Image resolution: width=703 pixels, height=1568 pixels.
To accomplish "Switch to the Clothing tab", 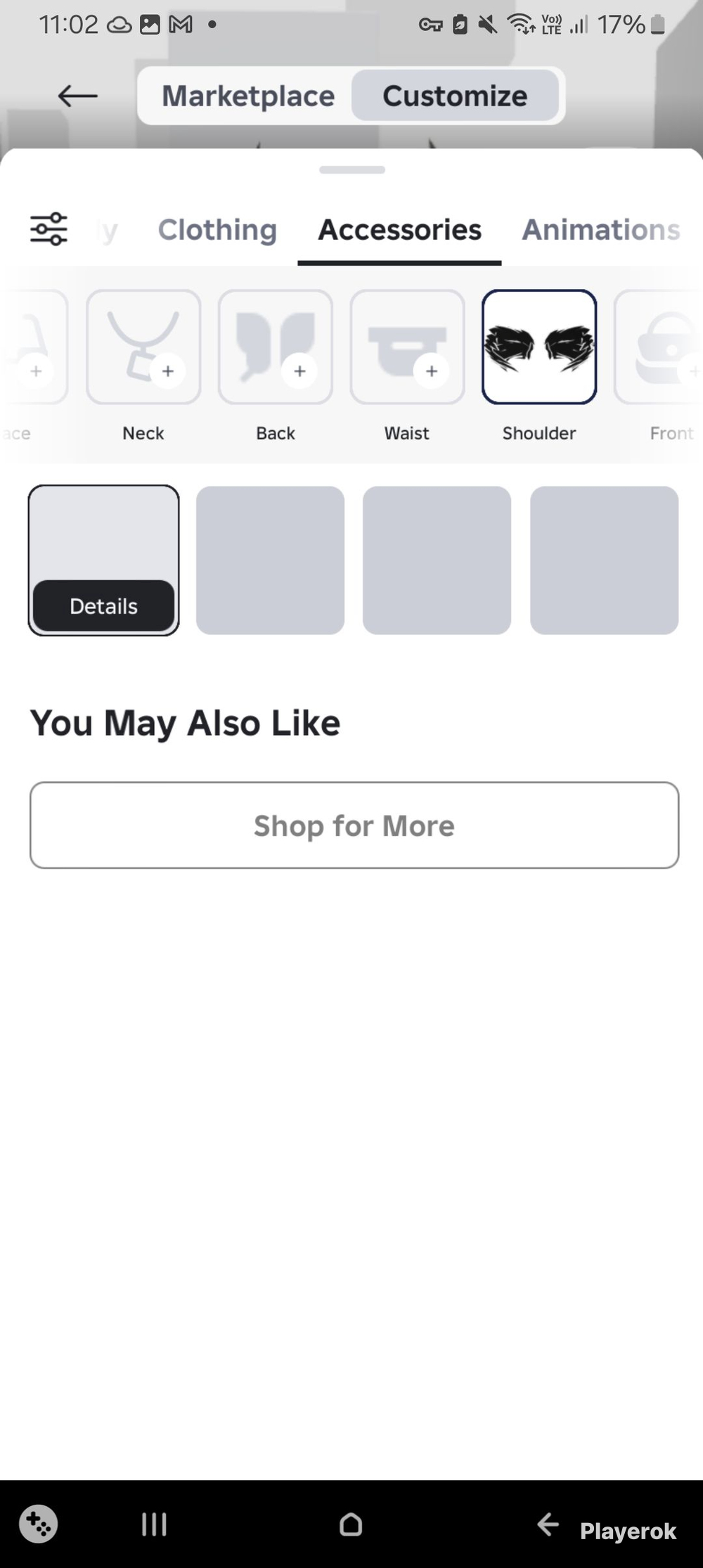I will tap(217, 230).
